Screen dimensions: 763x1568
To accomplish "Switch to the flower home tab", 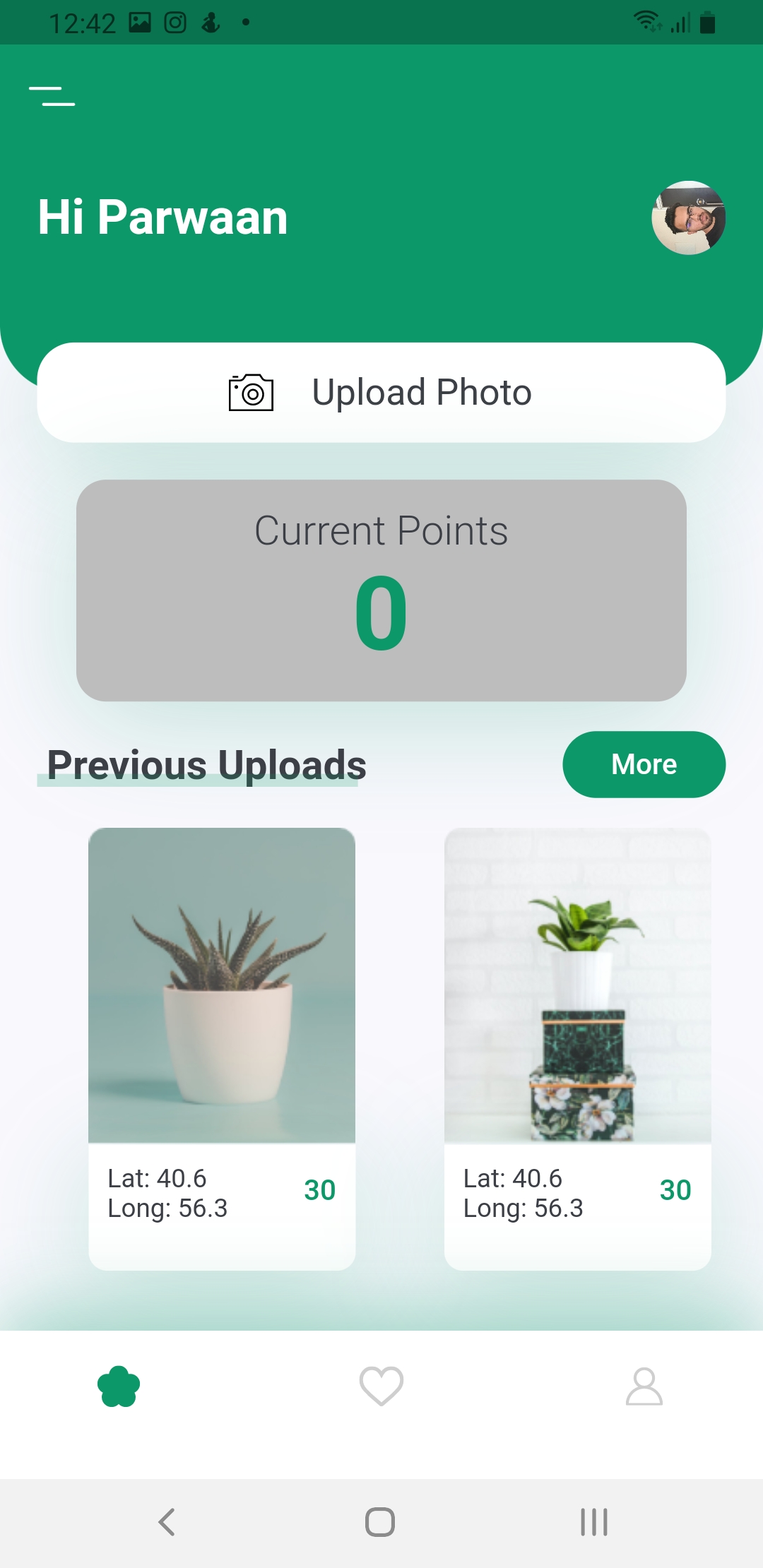I will 119,1386.
